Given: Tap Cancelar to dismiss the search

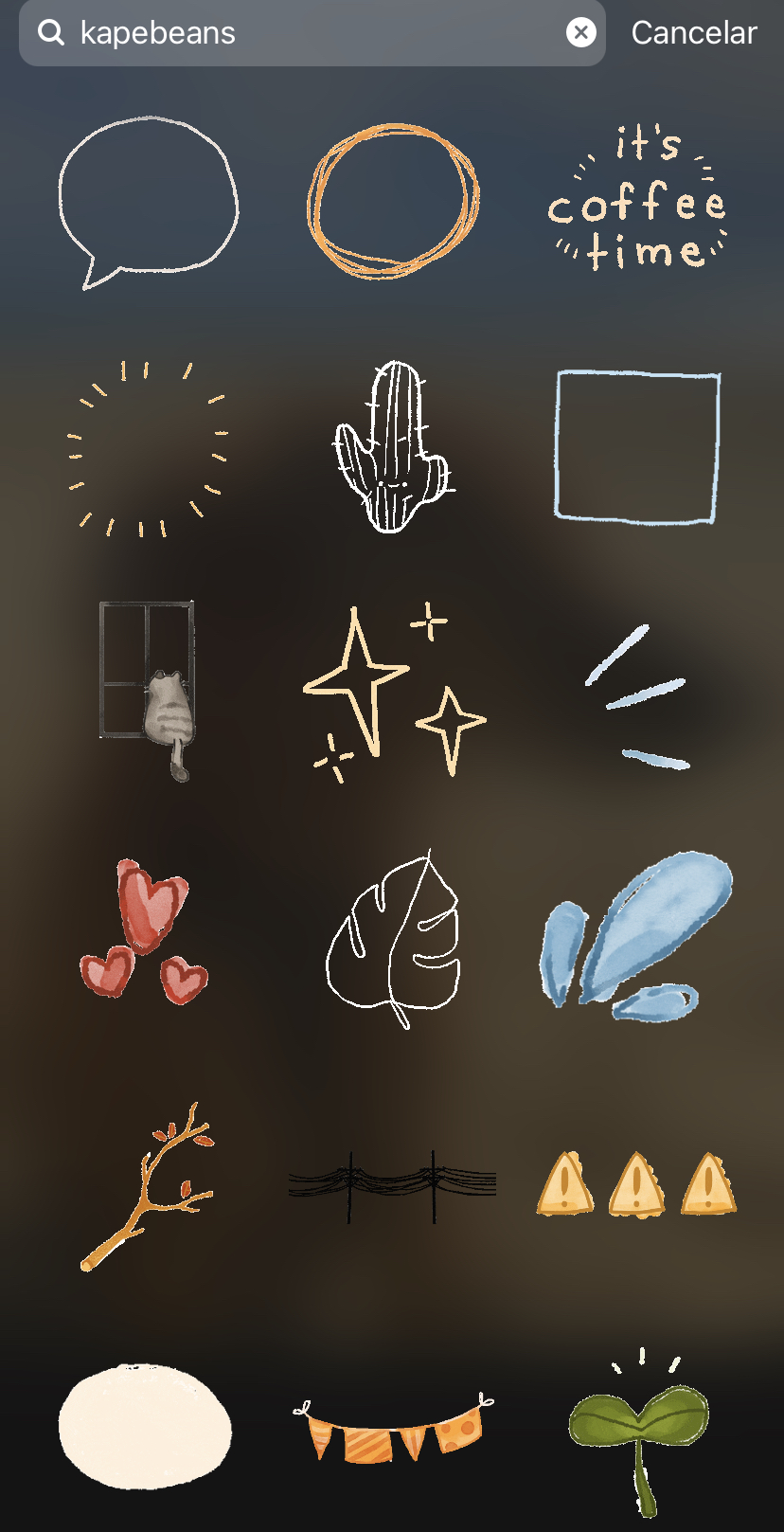Looking at the screenshot, I should coord(694,32).
